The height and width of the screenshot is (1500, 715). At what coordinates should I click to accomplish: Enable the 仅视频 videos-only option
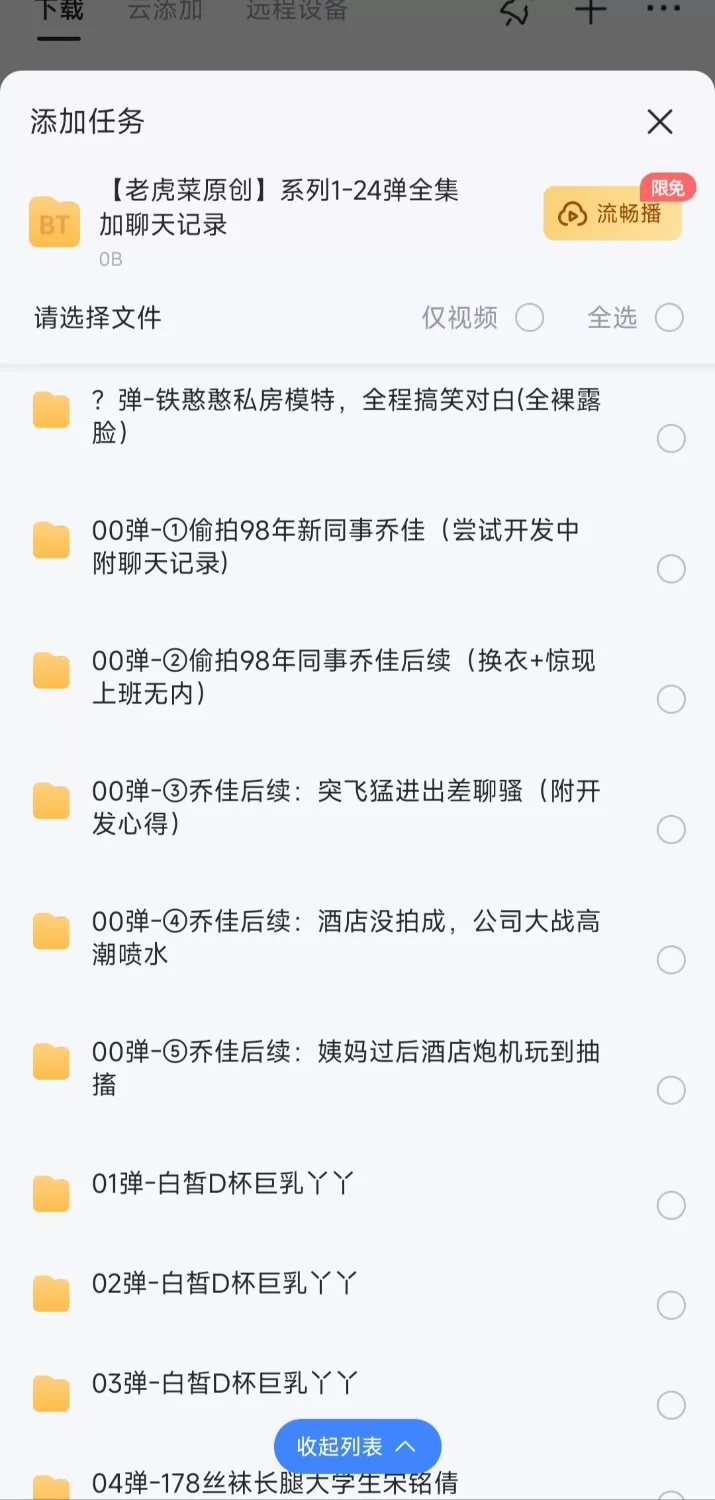tap(529, 318)
